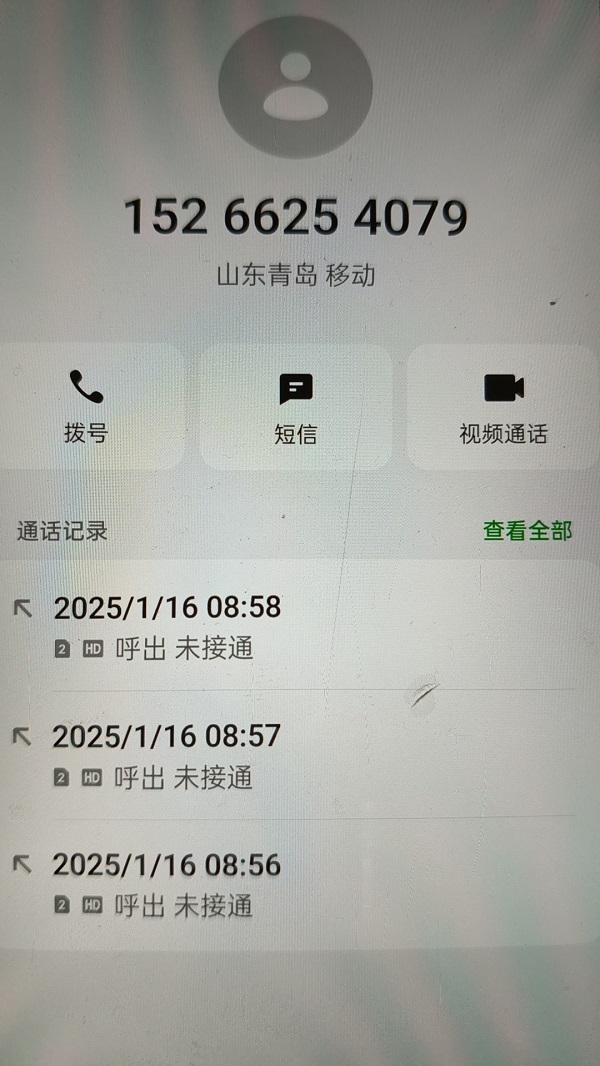Image resolution: width=600 pixels, height=1066 pixels.
Task: Open 查看全部 to view all call records
Action: pyautogui.click(x=527, y=531)
